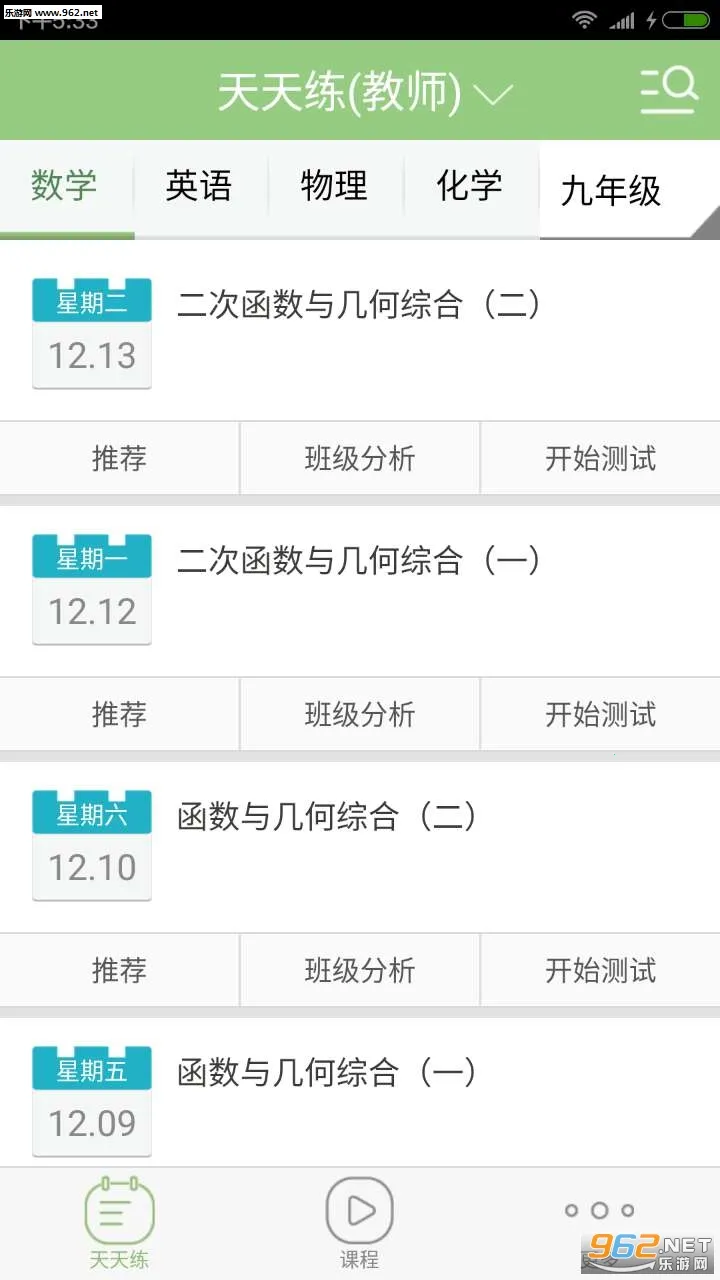Open the 九年级 grade tab

(611, 190)
